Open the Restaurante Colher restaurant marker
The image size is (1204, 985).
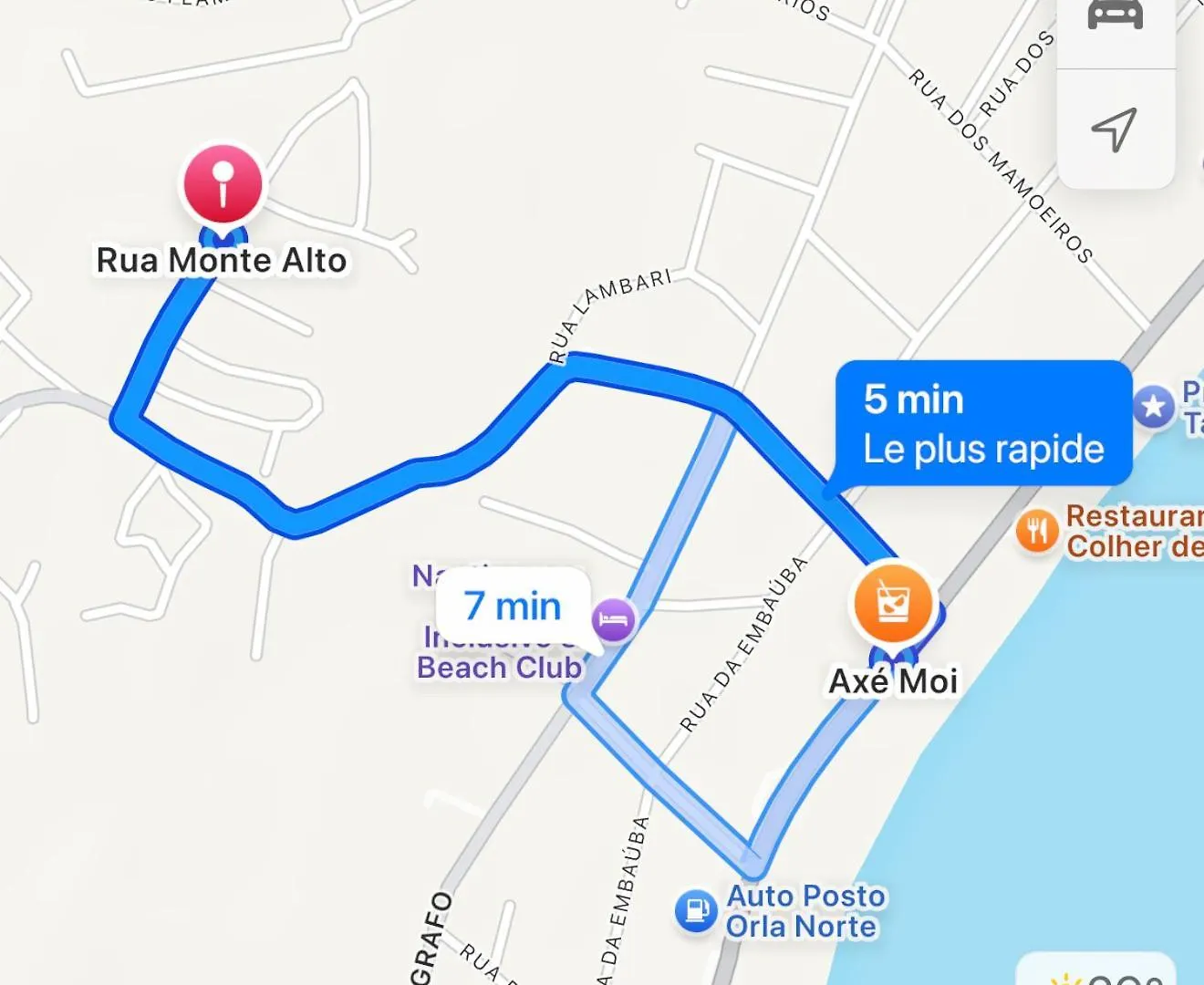[x=1037, y=530]
